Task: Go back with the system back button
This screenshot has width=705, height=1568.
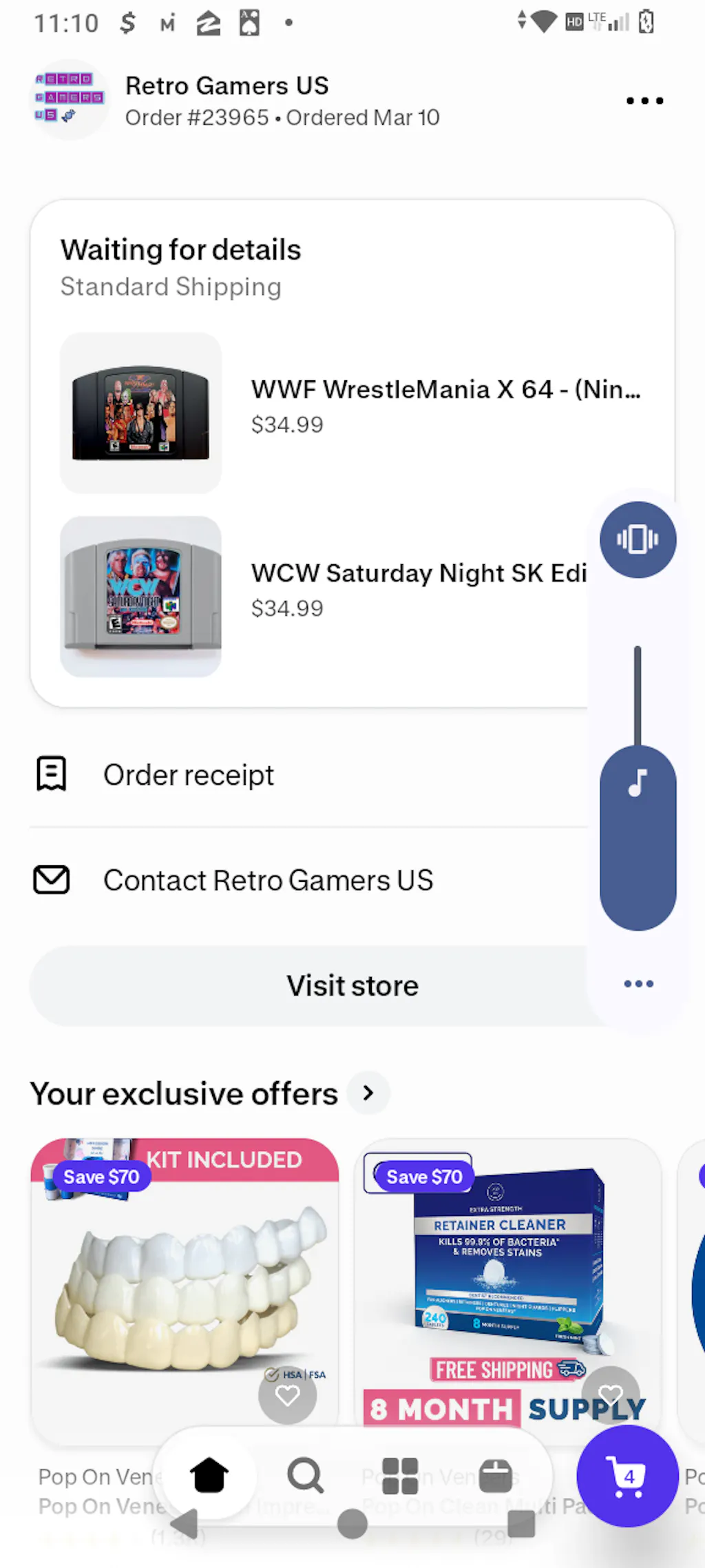Action: coord(185,1524)
